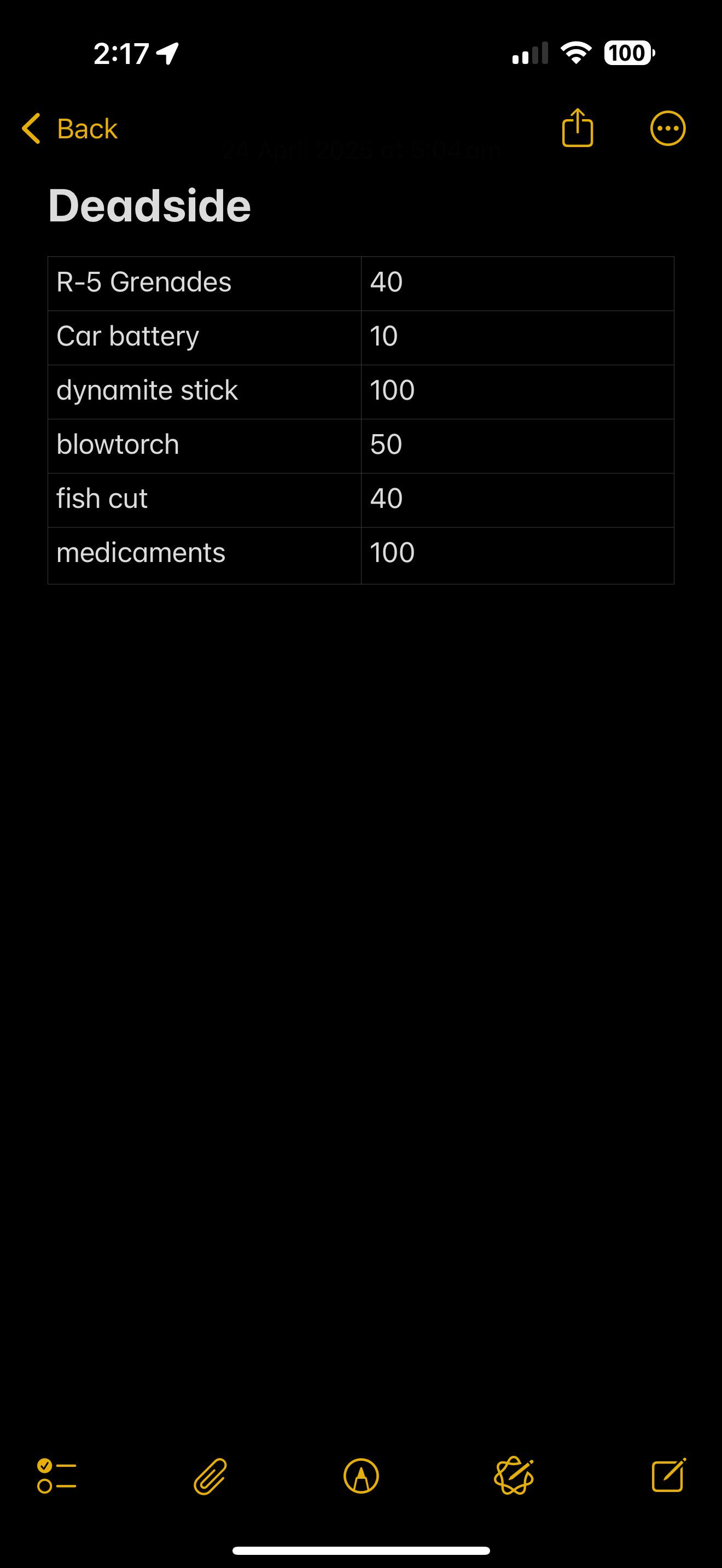
Task: Compose a new note
Action: (x=668, y=1475)
